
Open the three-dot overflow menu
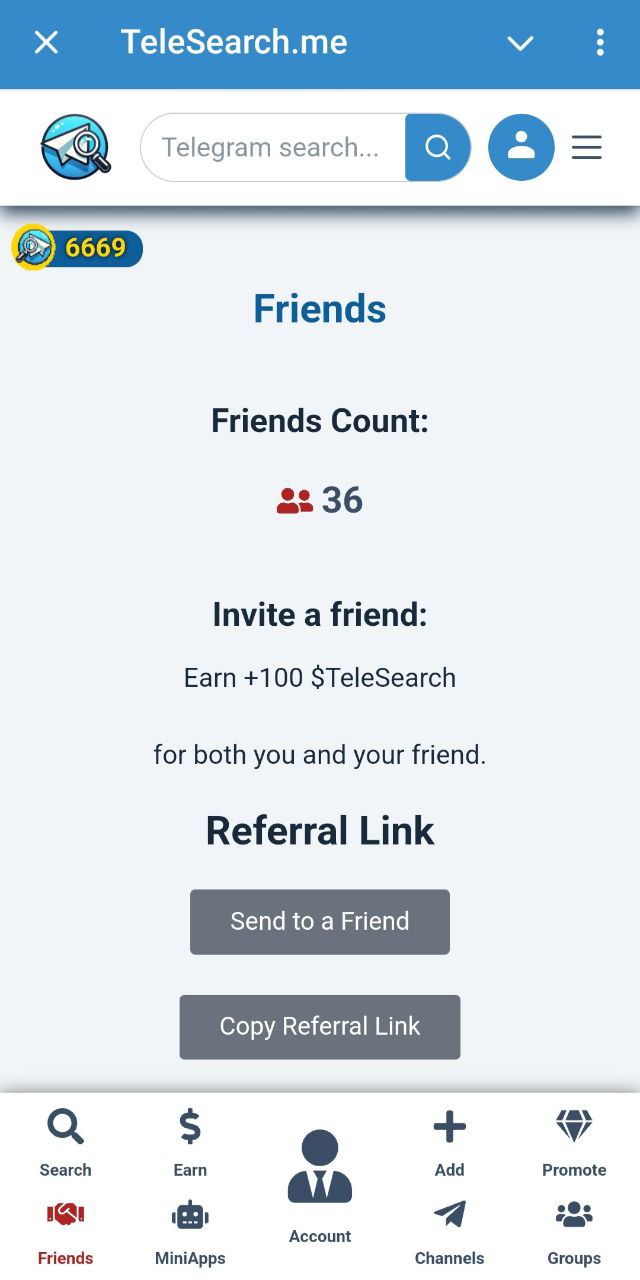[x=600, y=42]
